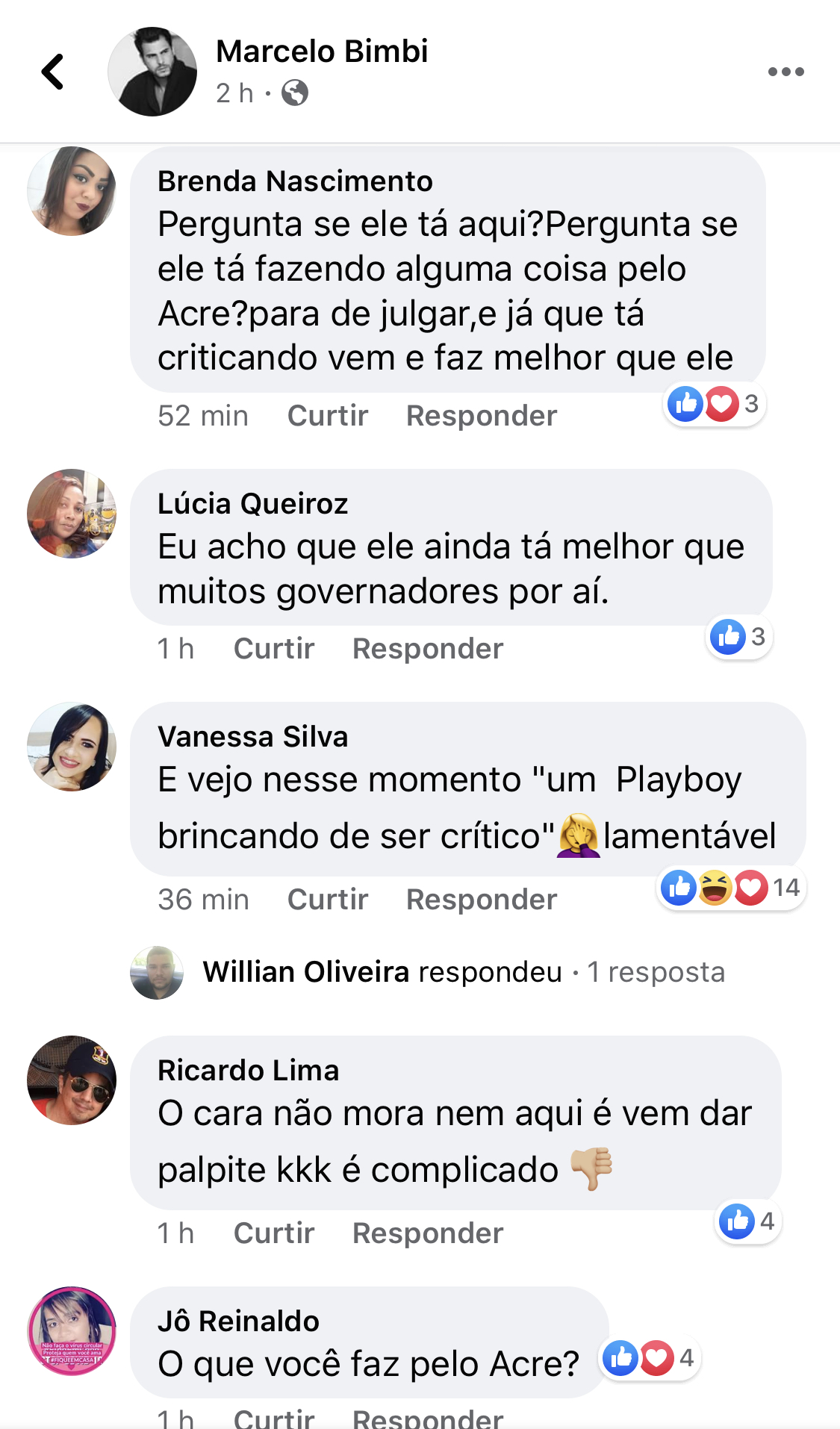Viewport: 840px width, 1429px height.
Task: Reply to Ricardo Lima's comment
Action: pos(427,1233)
